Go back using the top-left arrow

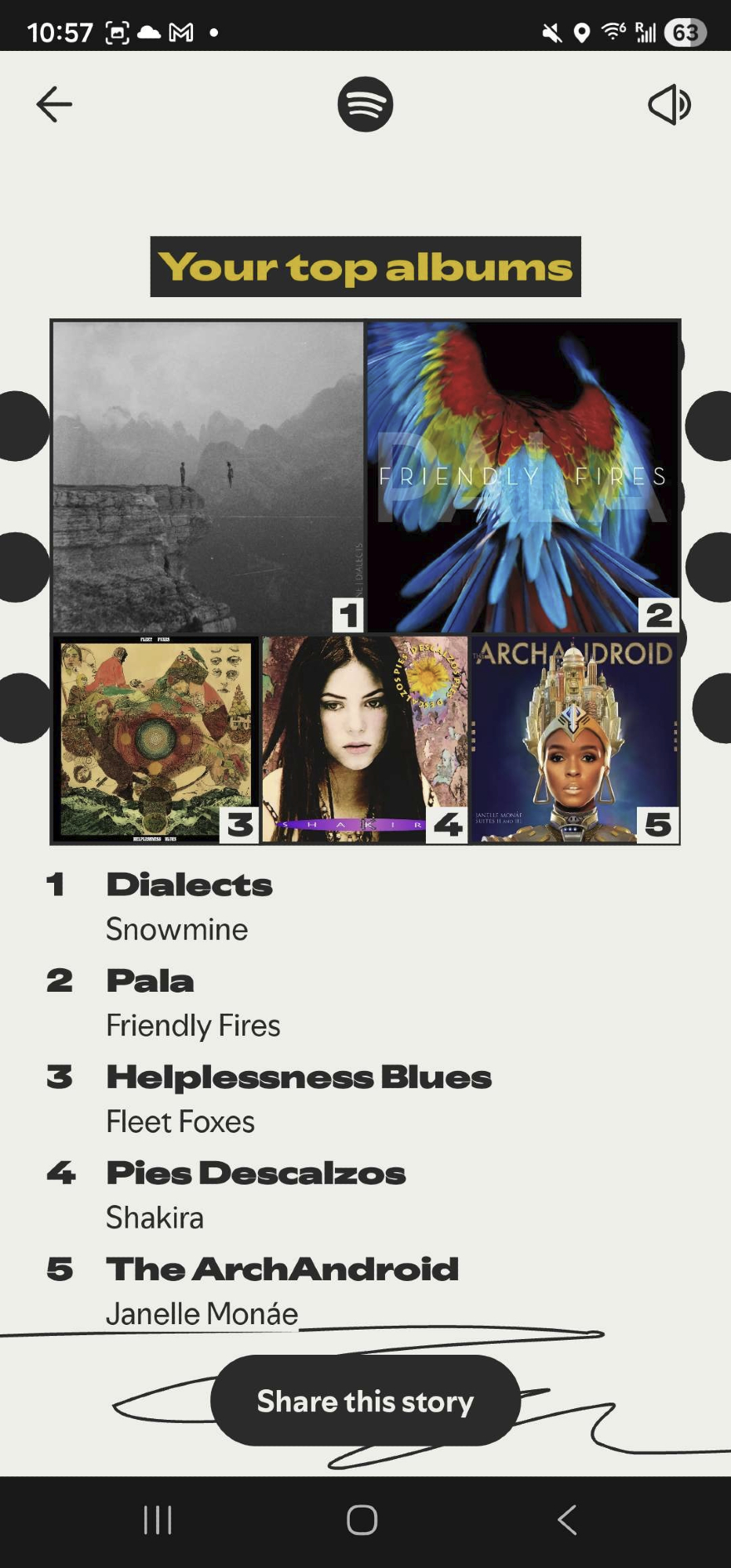pos(54,104)
